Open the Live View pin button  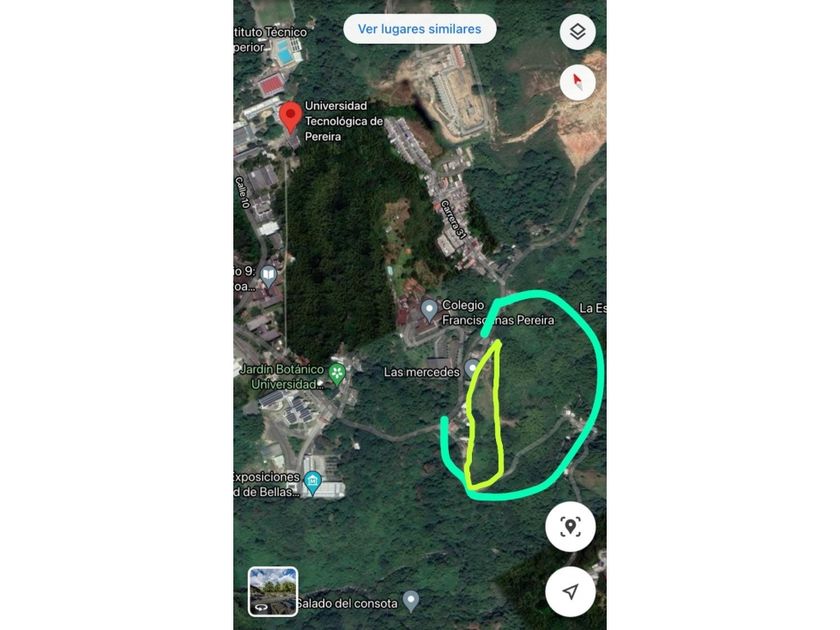click(570, 527)
